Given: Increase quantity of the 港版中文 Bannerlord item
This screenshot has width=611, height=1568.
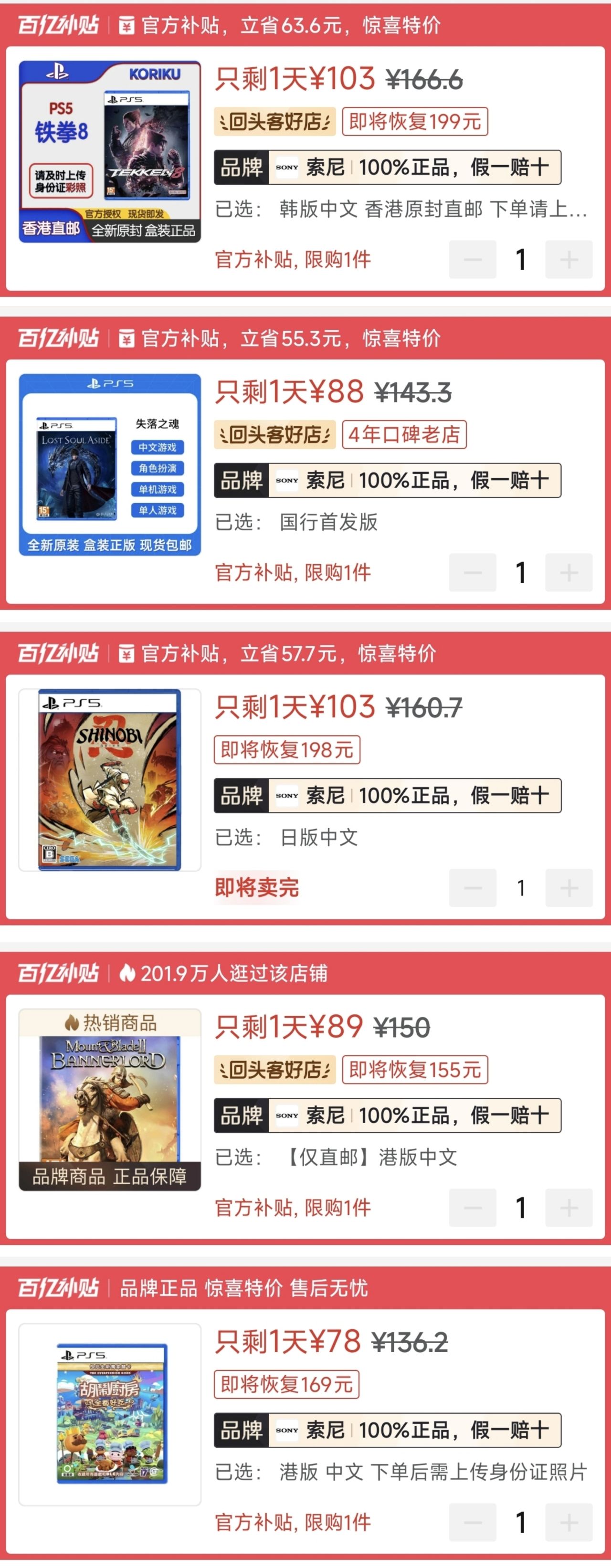Looking at the screenshot, I should point(569,1208).
